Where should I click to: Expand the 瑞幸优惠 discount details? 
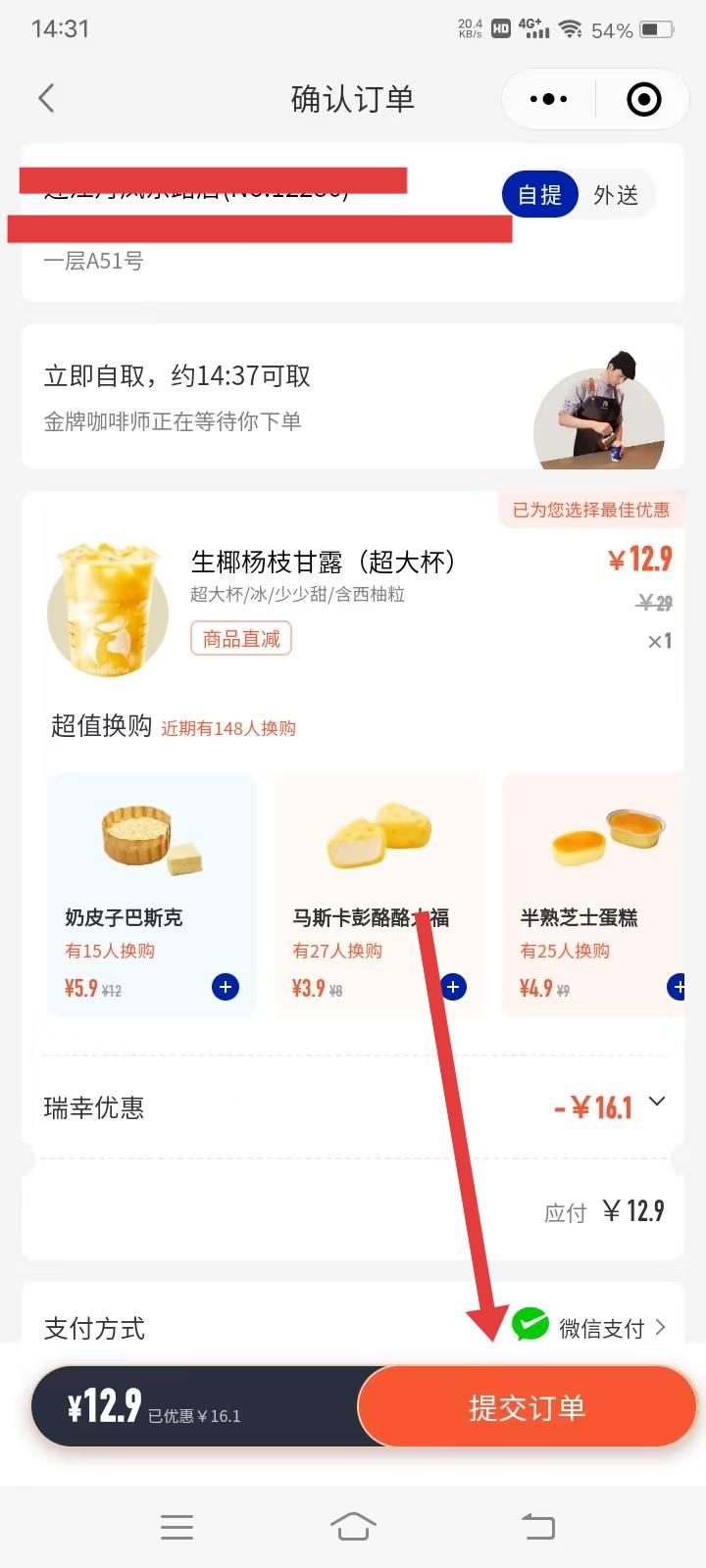[657, 1102]
